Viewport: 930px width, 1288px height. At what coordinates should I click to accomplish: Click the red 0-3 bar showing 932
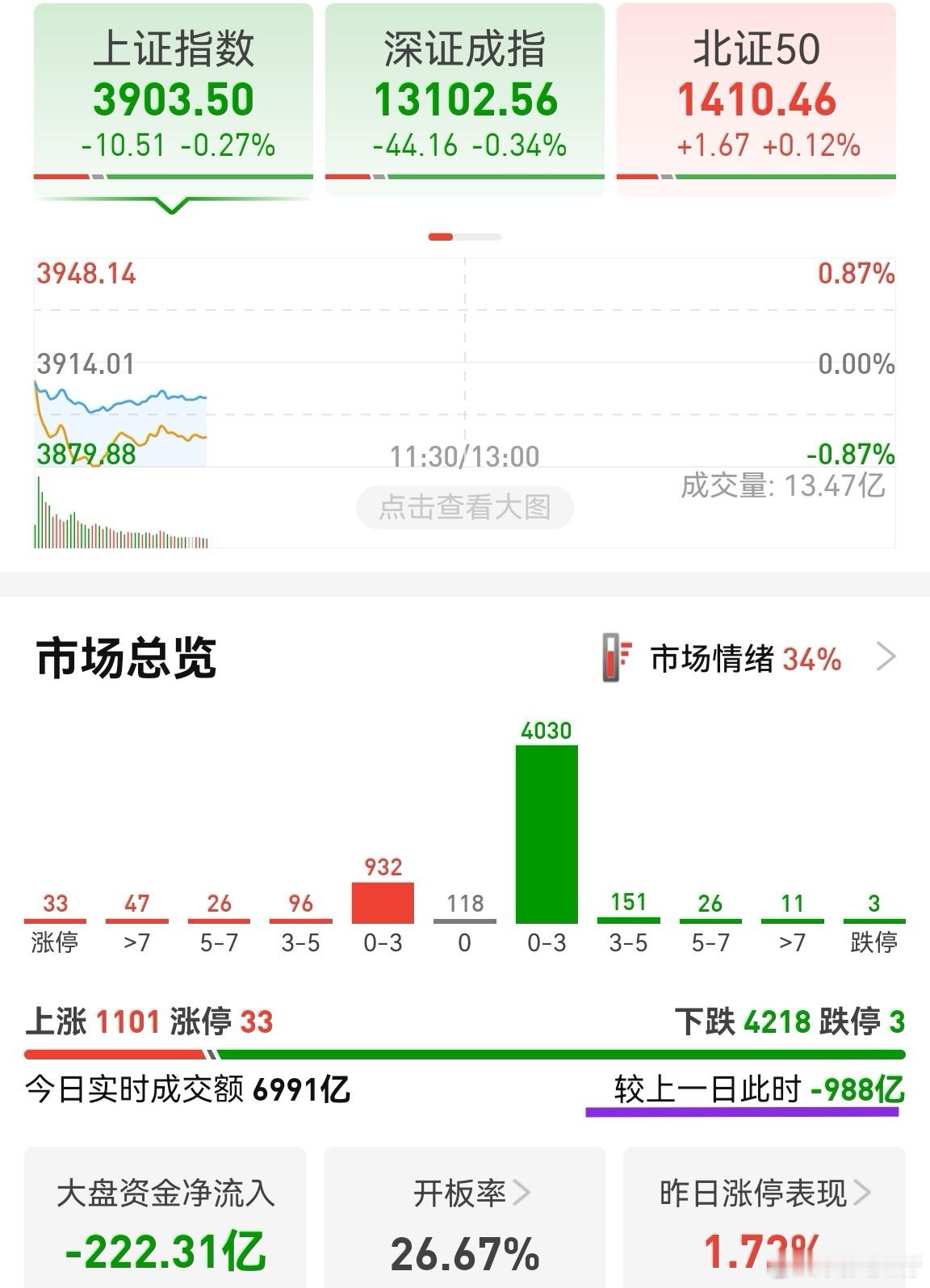point(382,900)
